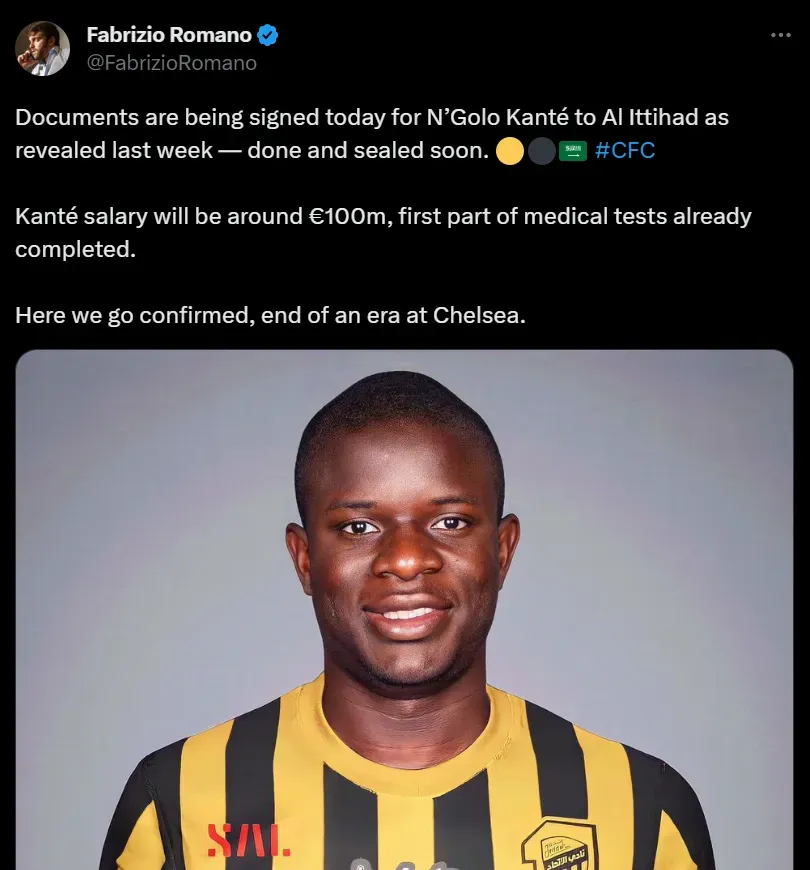This screenshot has height=870, width=810.
Task: View the attached Al Ittihad photo
Action: pos(404,610)
